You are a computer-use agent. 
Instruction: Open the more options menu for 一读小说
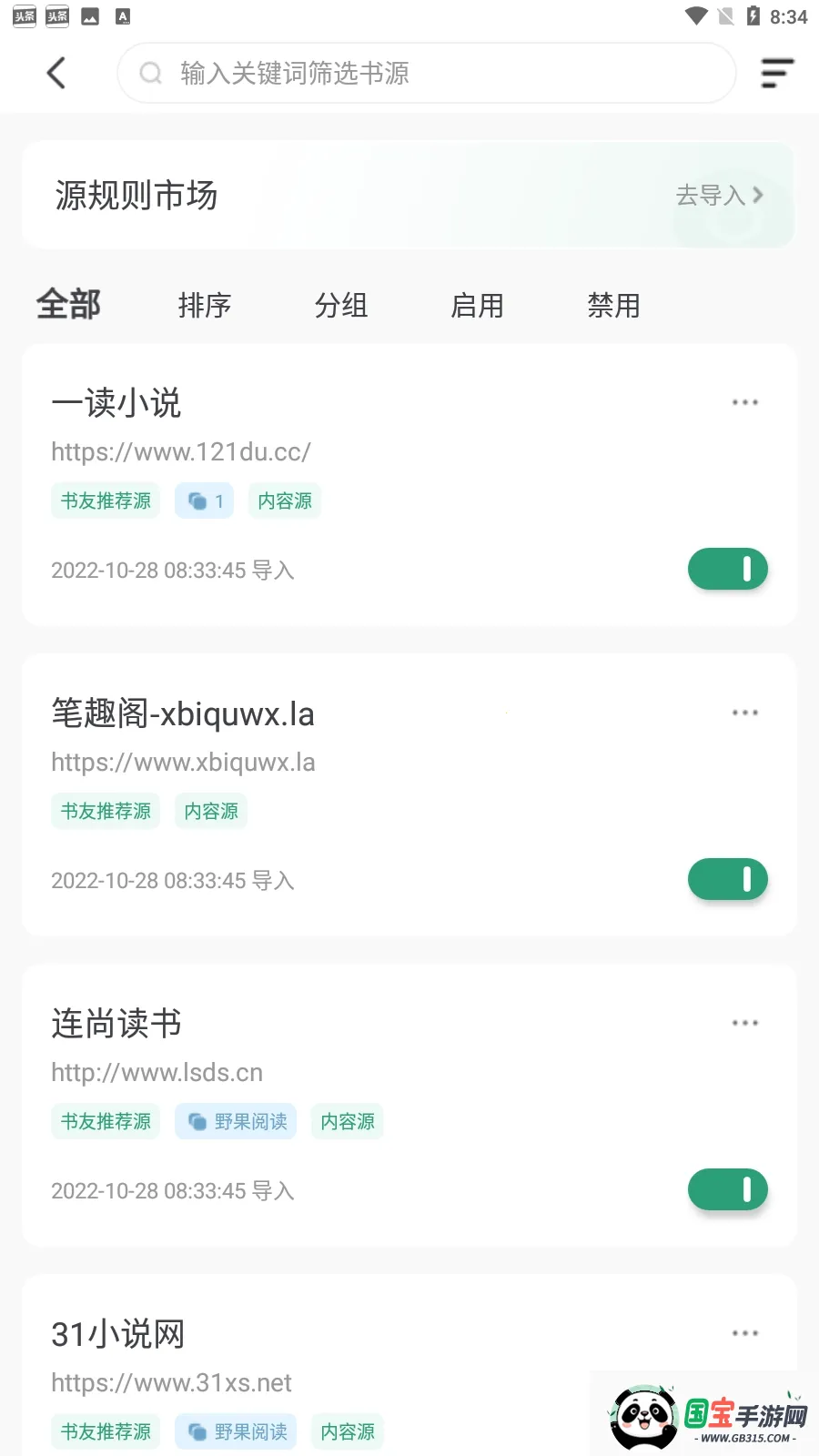point(745,402)
